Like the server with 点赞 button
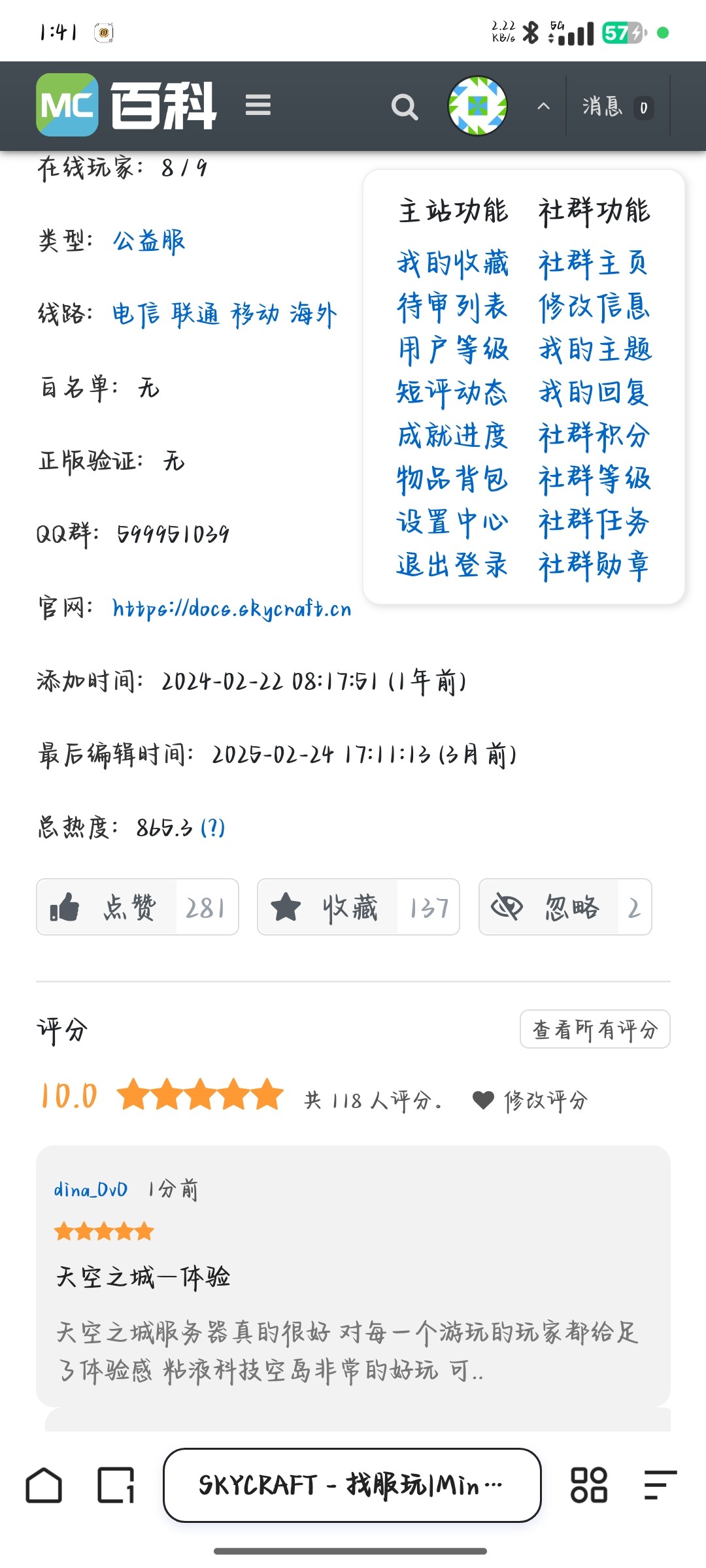The height and width of the screenshot is (1568, 706). point(137,907)
